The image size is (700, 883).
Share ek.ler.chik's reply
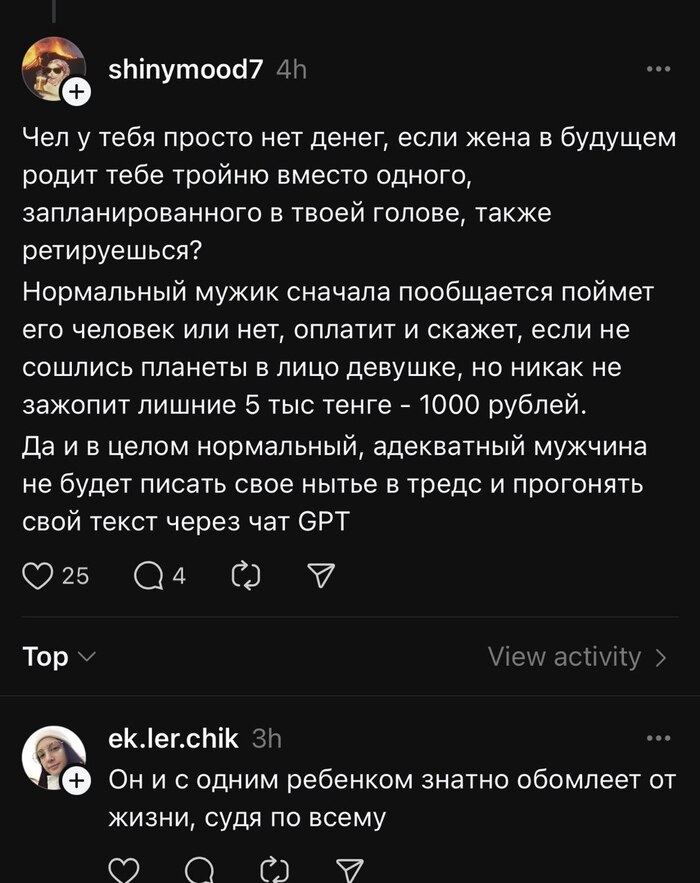[348, 868]
